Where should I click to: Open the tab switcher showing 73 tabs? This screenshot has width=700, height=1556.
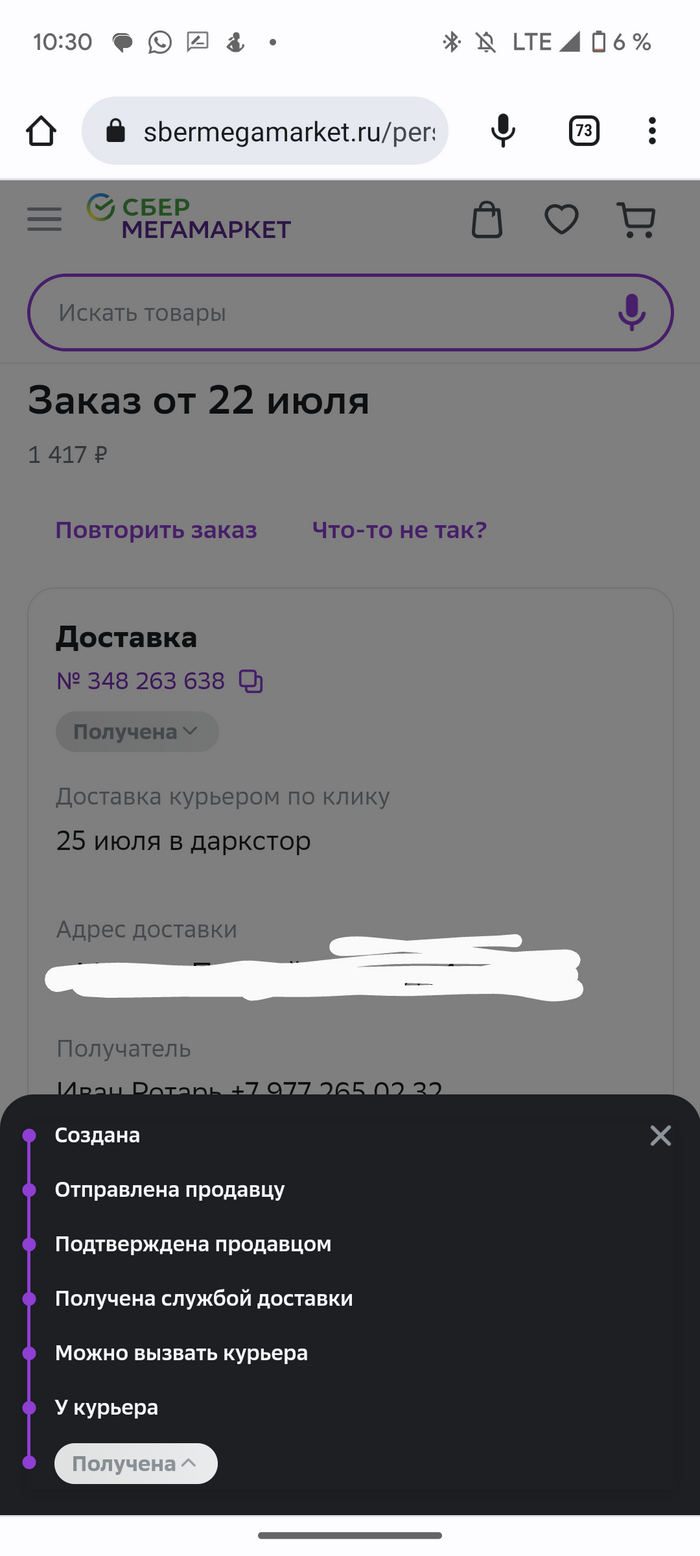coord(584,131)
